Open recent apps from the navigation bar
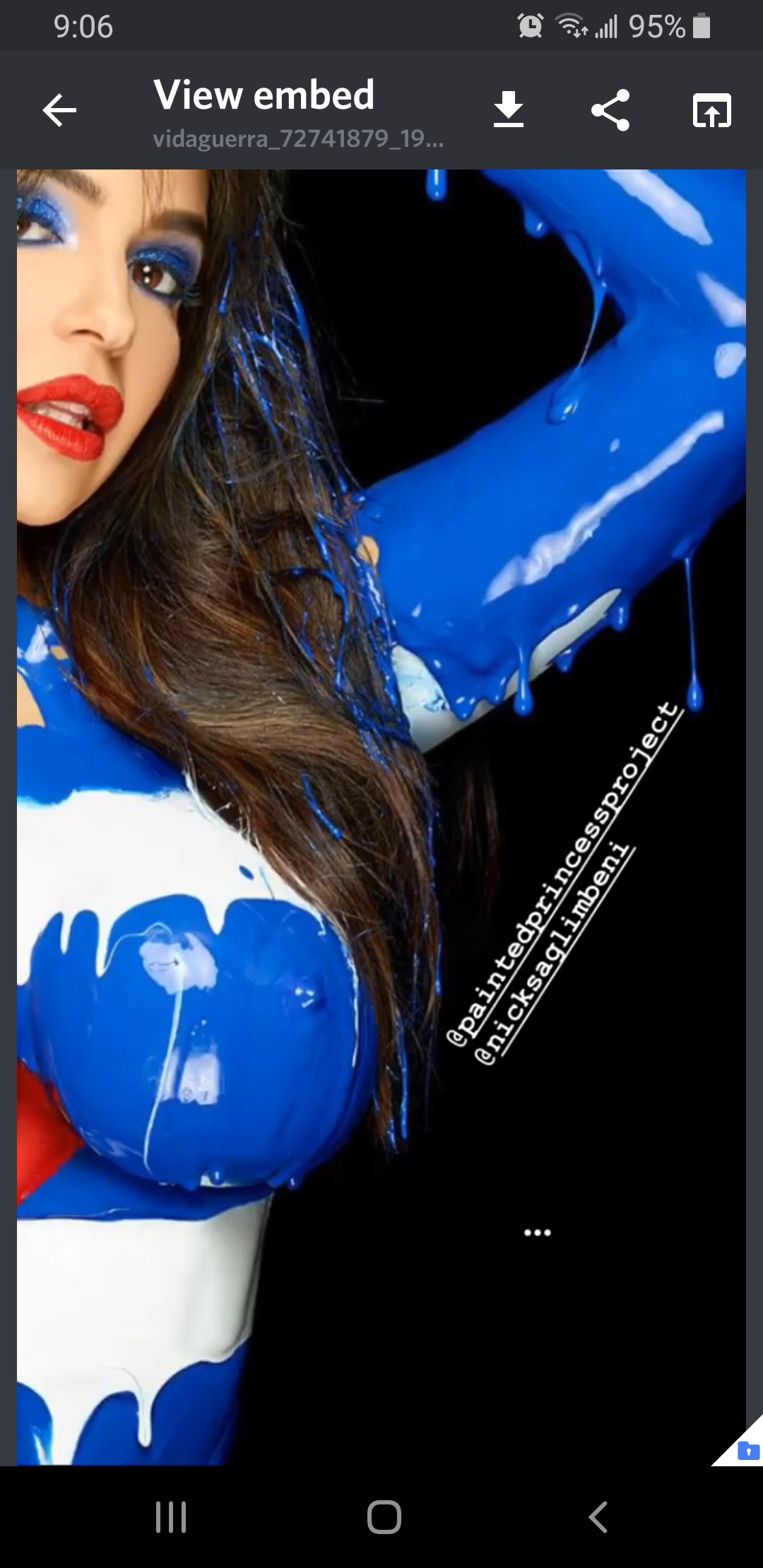763x1568 pixels. pos(170,1516)
